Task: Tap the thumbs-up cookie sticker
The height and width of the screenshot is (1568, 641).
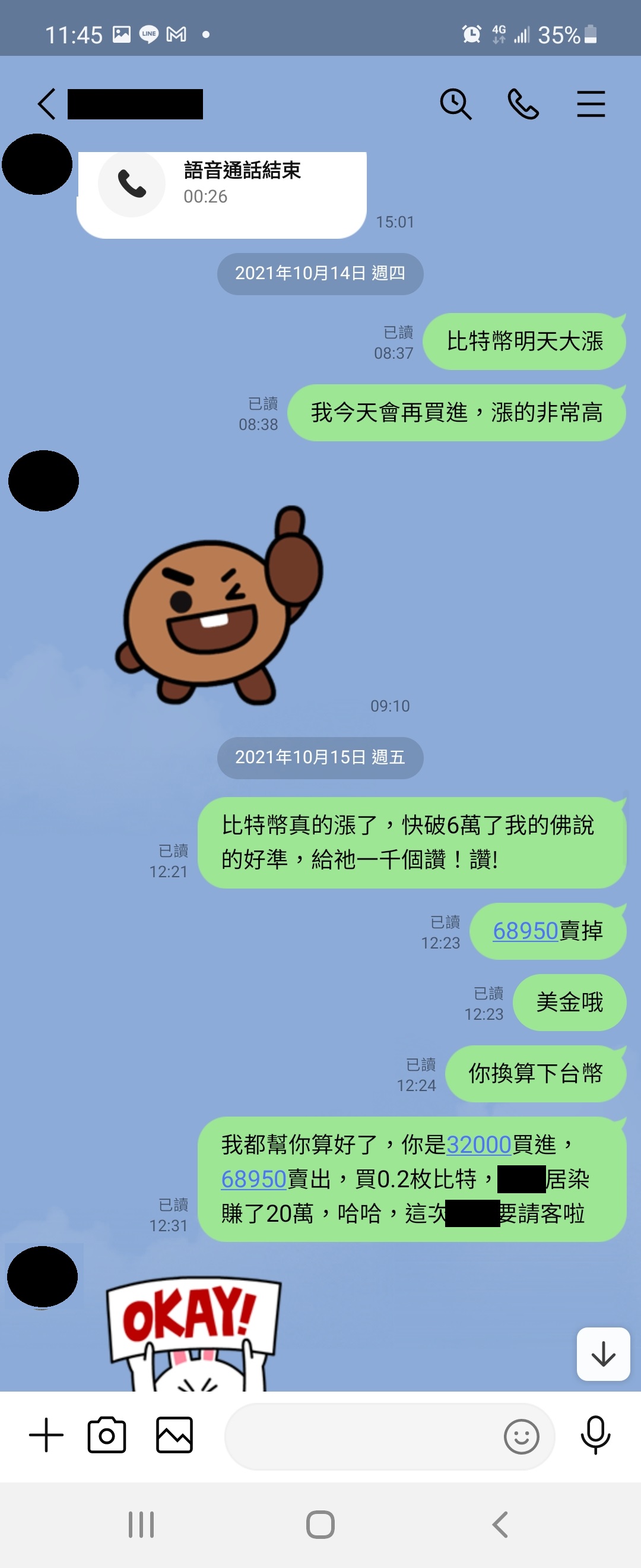Action: pos(219,606)
